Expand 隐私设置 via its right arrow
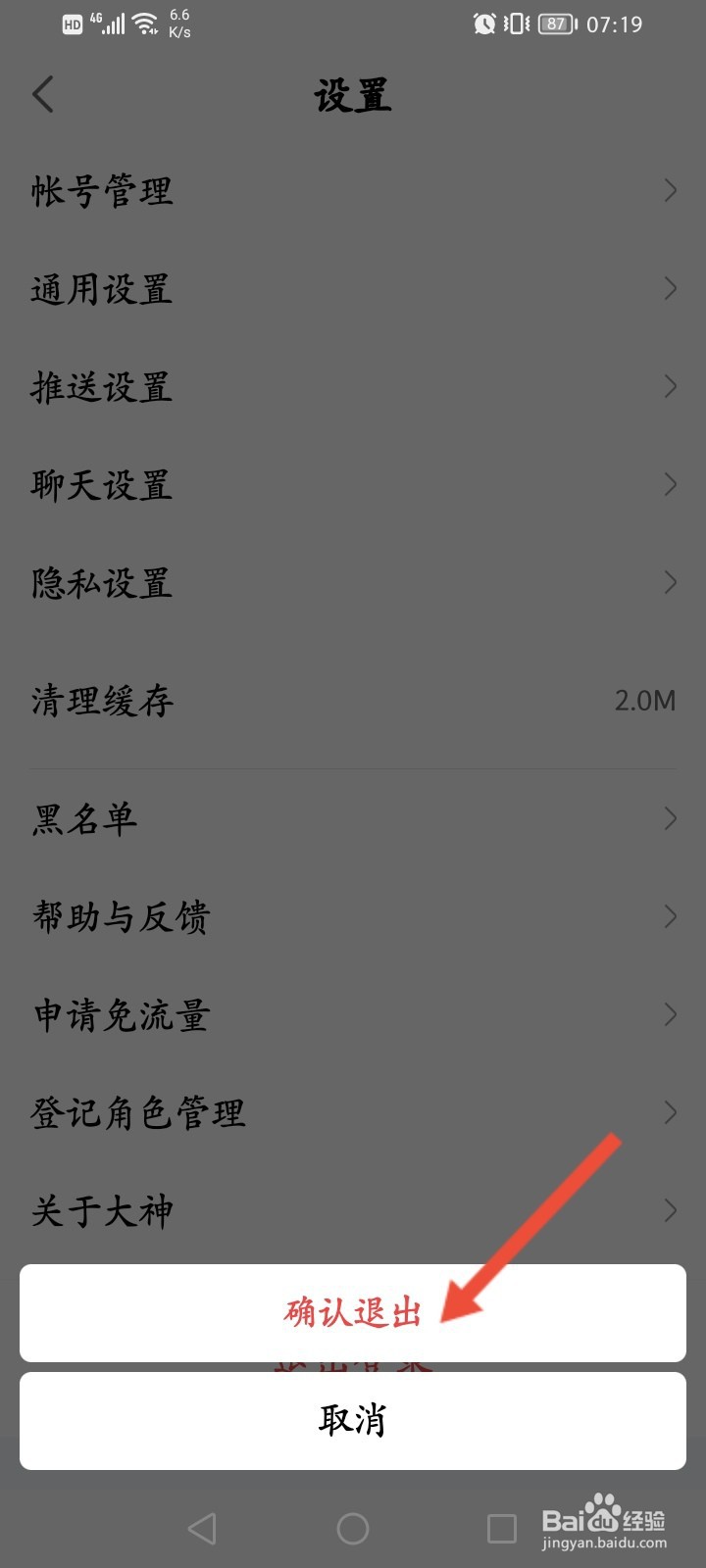 tap(671, 582)
